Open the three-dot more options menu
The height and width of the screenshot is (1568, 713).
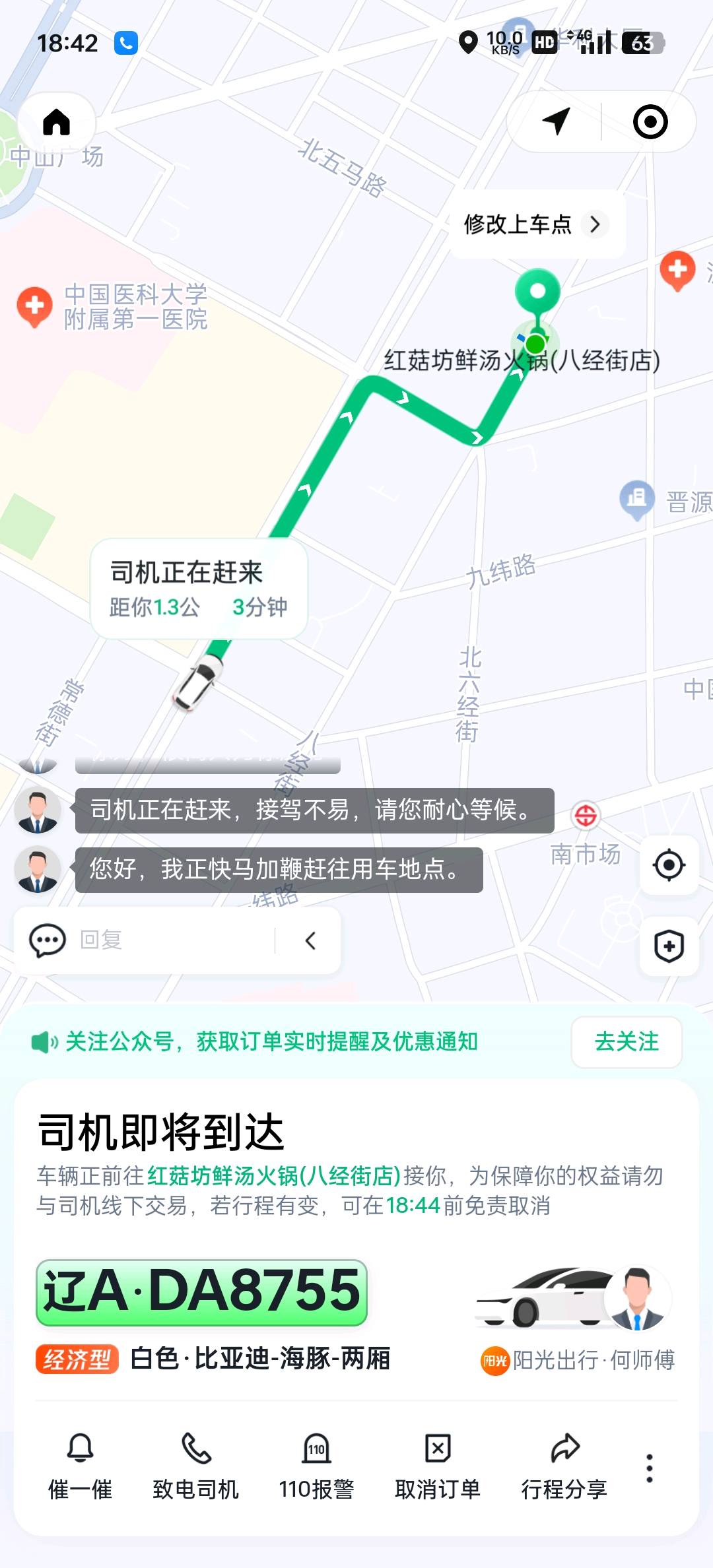[650, 1468]
